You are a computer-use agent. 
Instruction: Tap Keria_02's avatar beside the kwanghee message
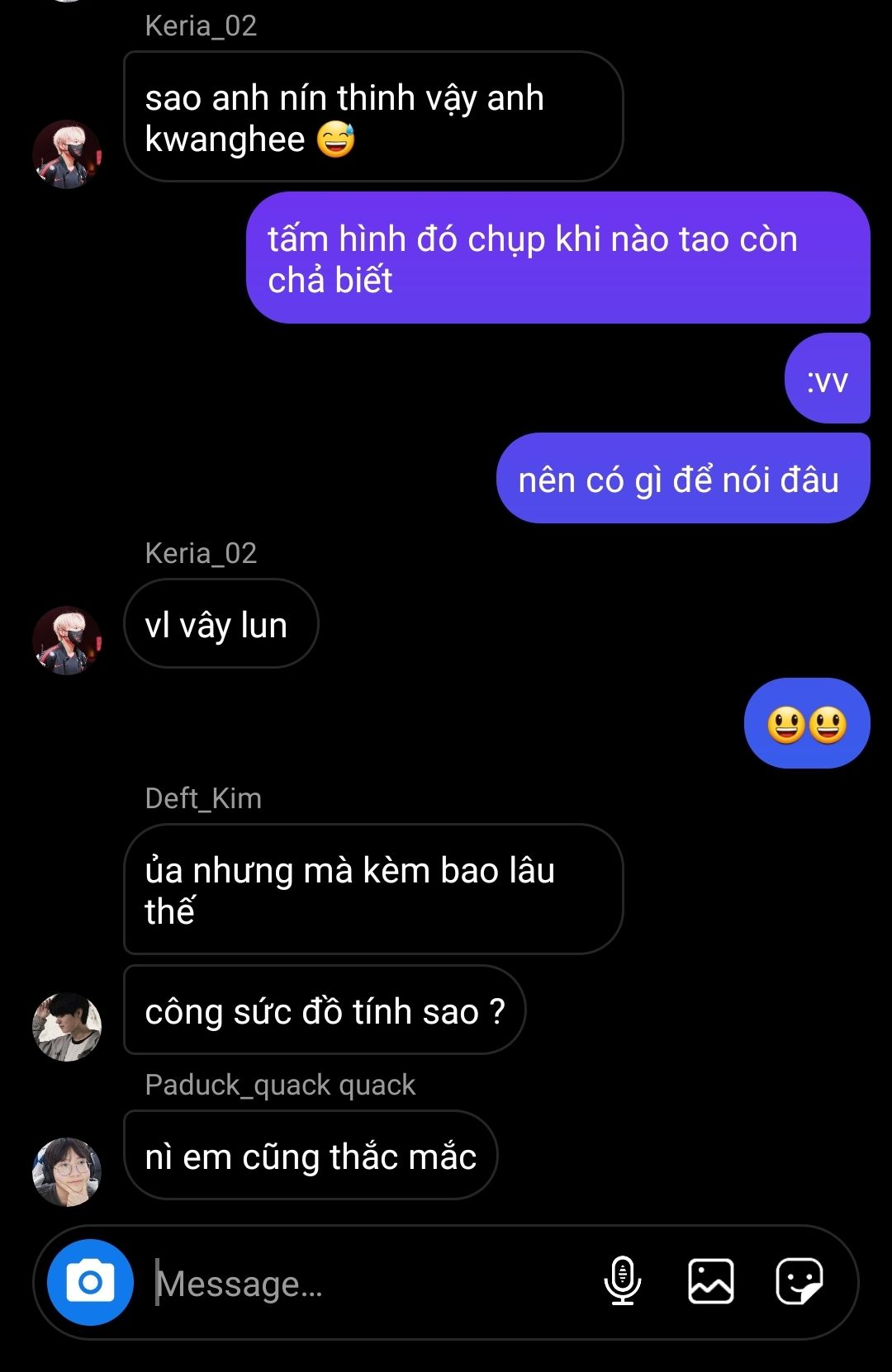pyautogui.click(x=67, y=154)
